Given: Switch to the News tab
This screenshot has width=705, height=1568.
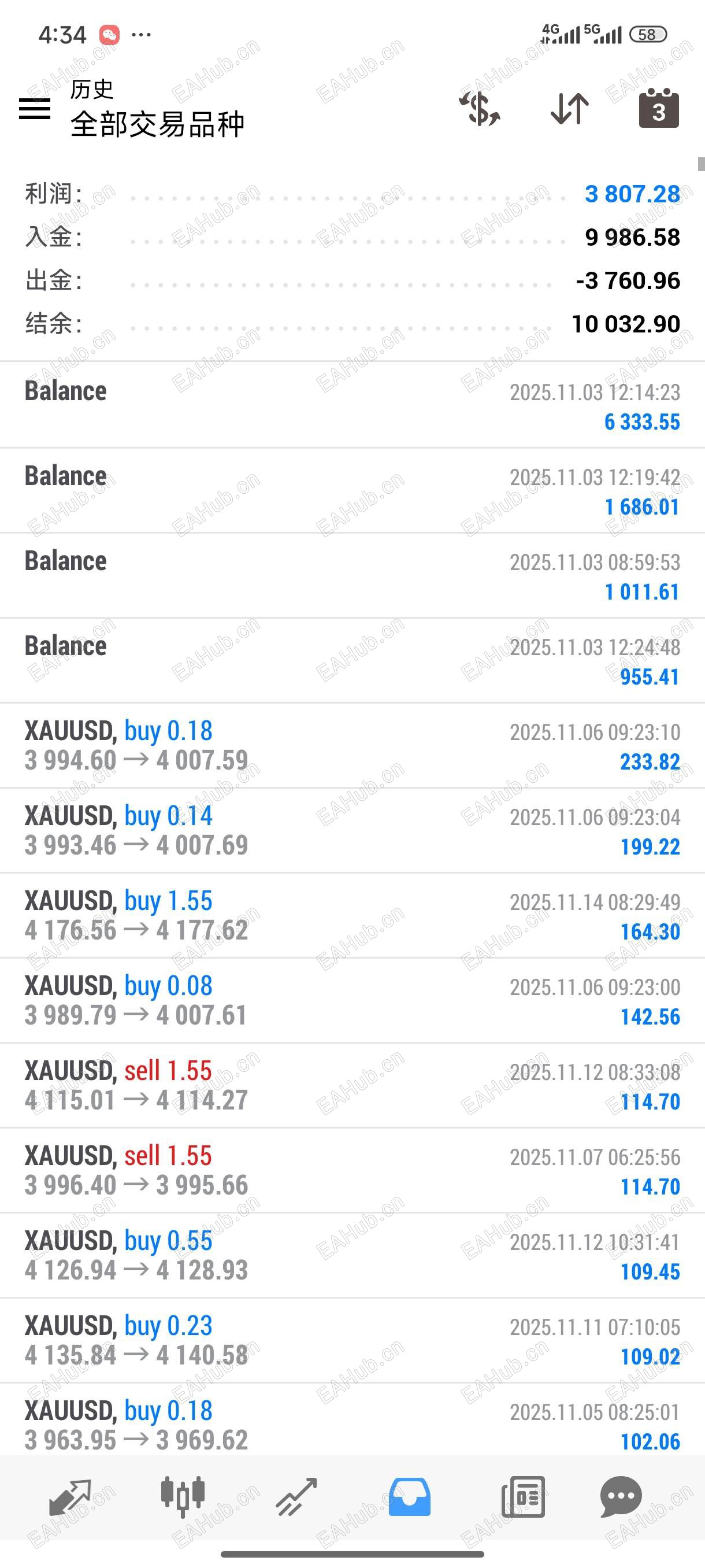Looking at the screenshot, I should coord(522,1497).
